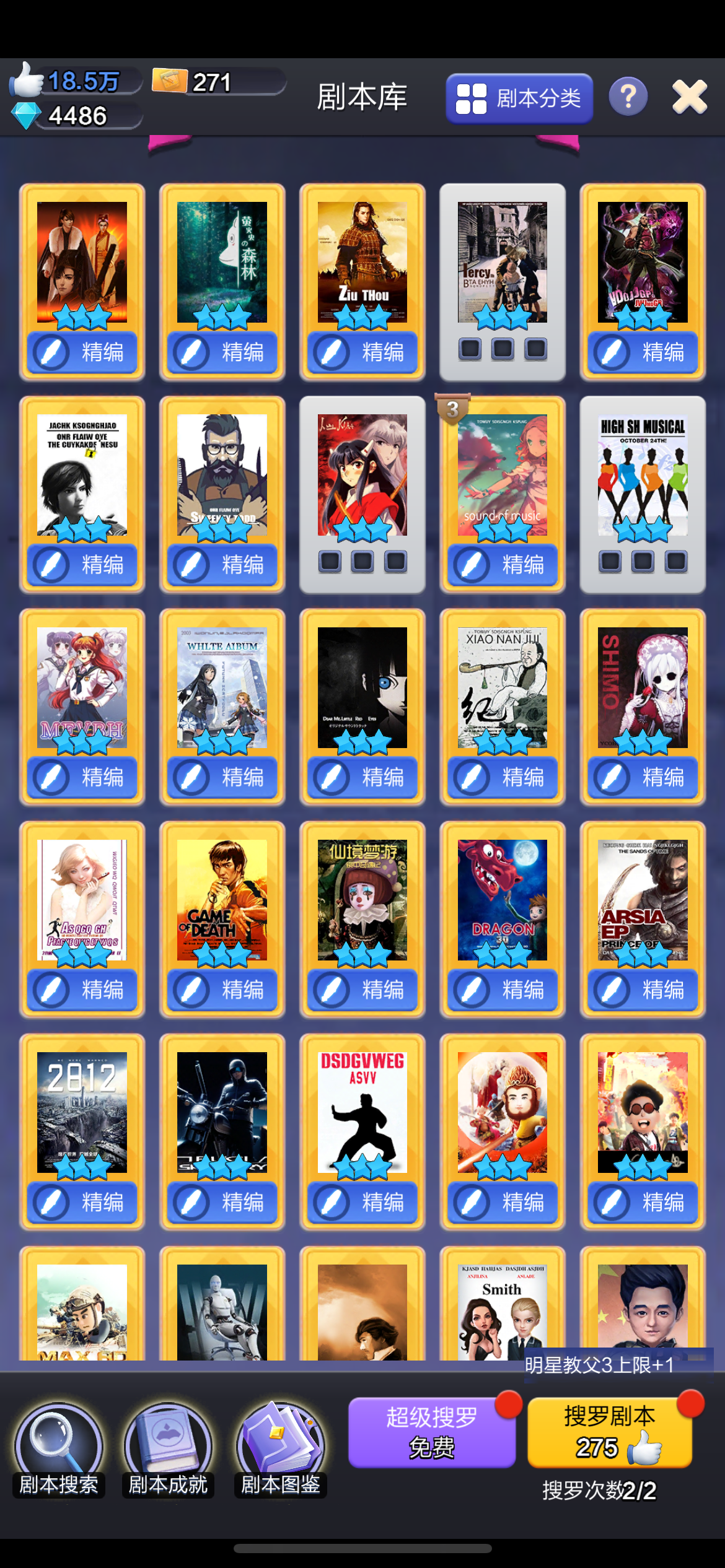Open the Smith script card
725x1568 pixels.
(503, 1312)
